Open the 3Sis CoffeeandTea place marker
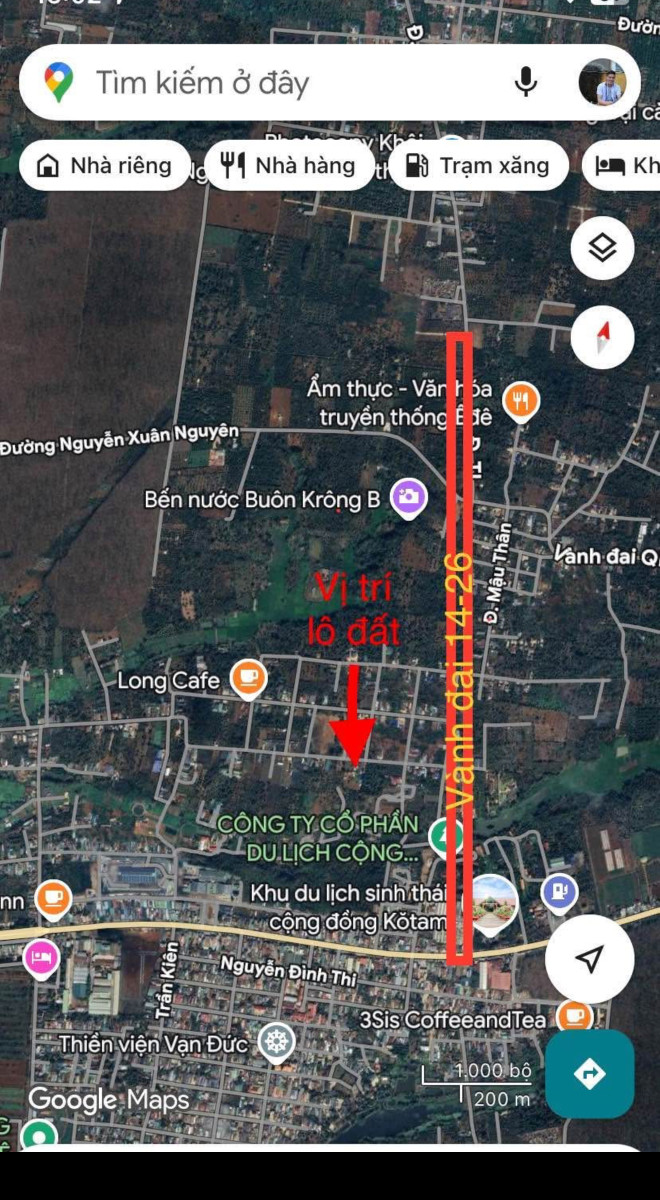This screenshot has width=660, height=1200. (574, 1017)
